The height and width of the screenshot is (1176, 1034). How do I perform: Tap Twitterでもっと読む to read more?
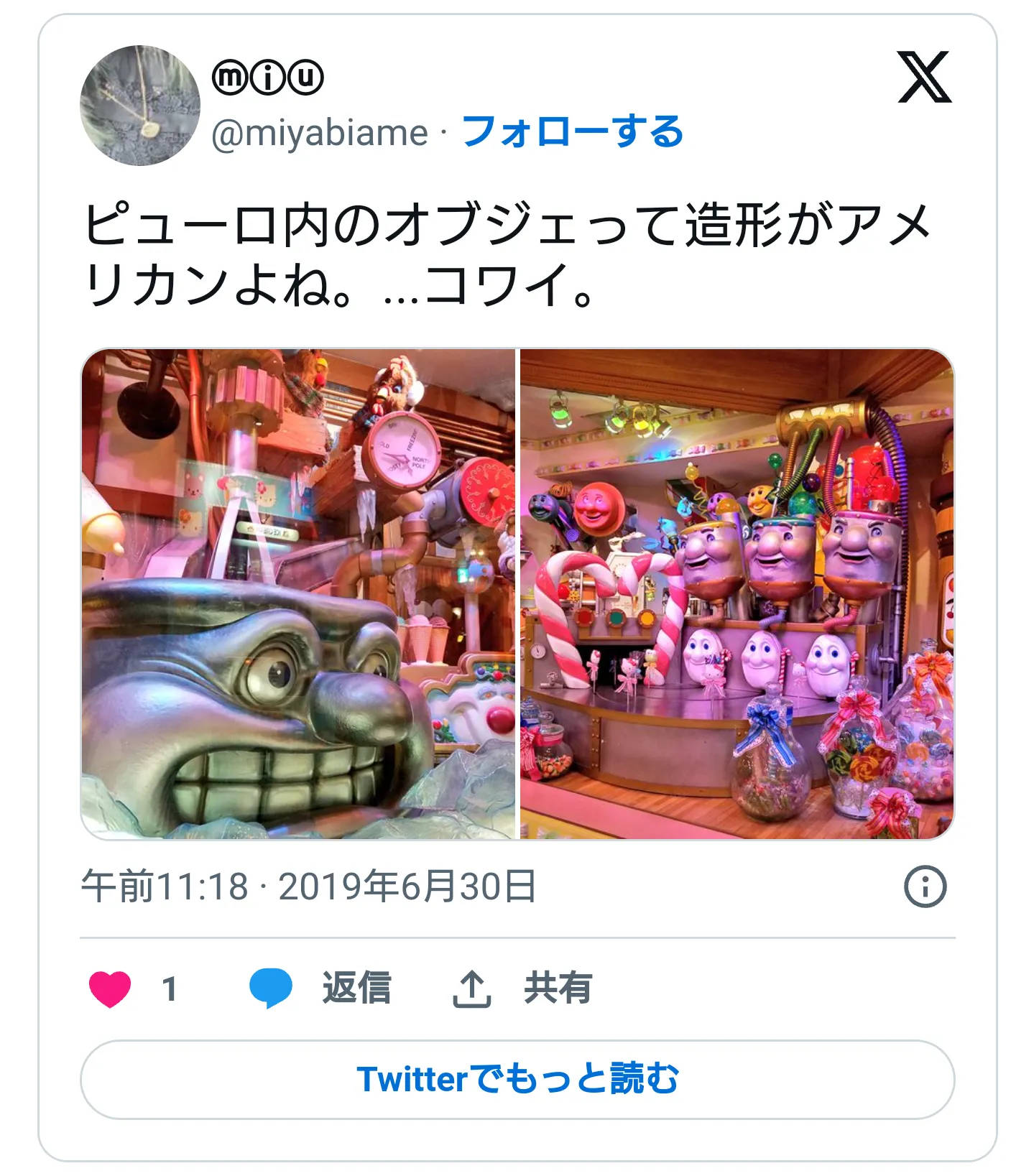point(517,1079)
